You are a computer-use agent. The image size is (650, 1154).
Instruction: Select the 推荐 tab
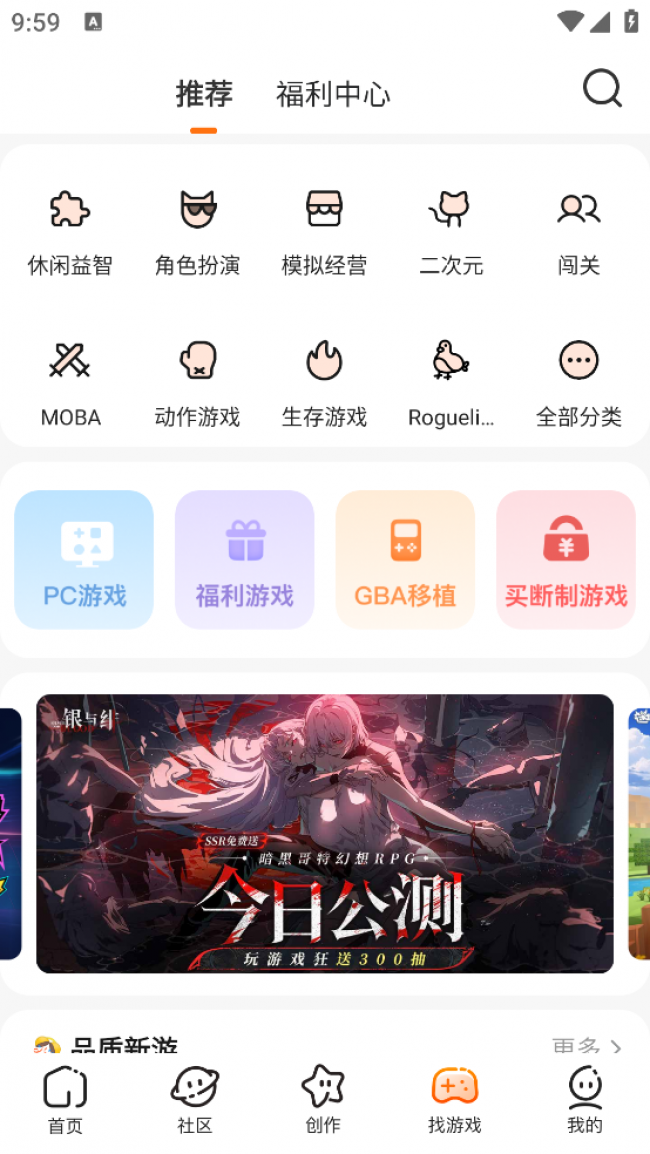pos(204,94)
